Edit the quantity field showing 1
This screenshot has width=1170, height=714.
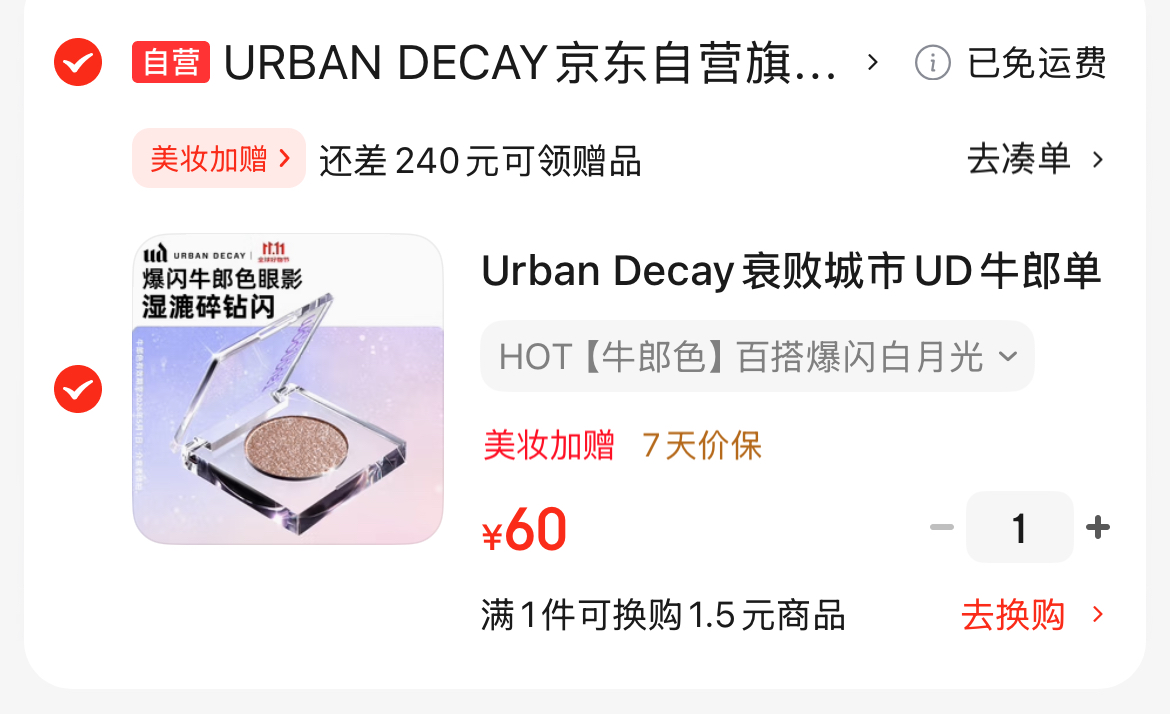[x=1019, y=527]
